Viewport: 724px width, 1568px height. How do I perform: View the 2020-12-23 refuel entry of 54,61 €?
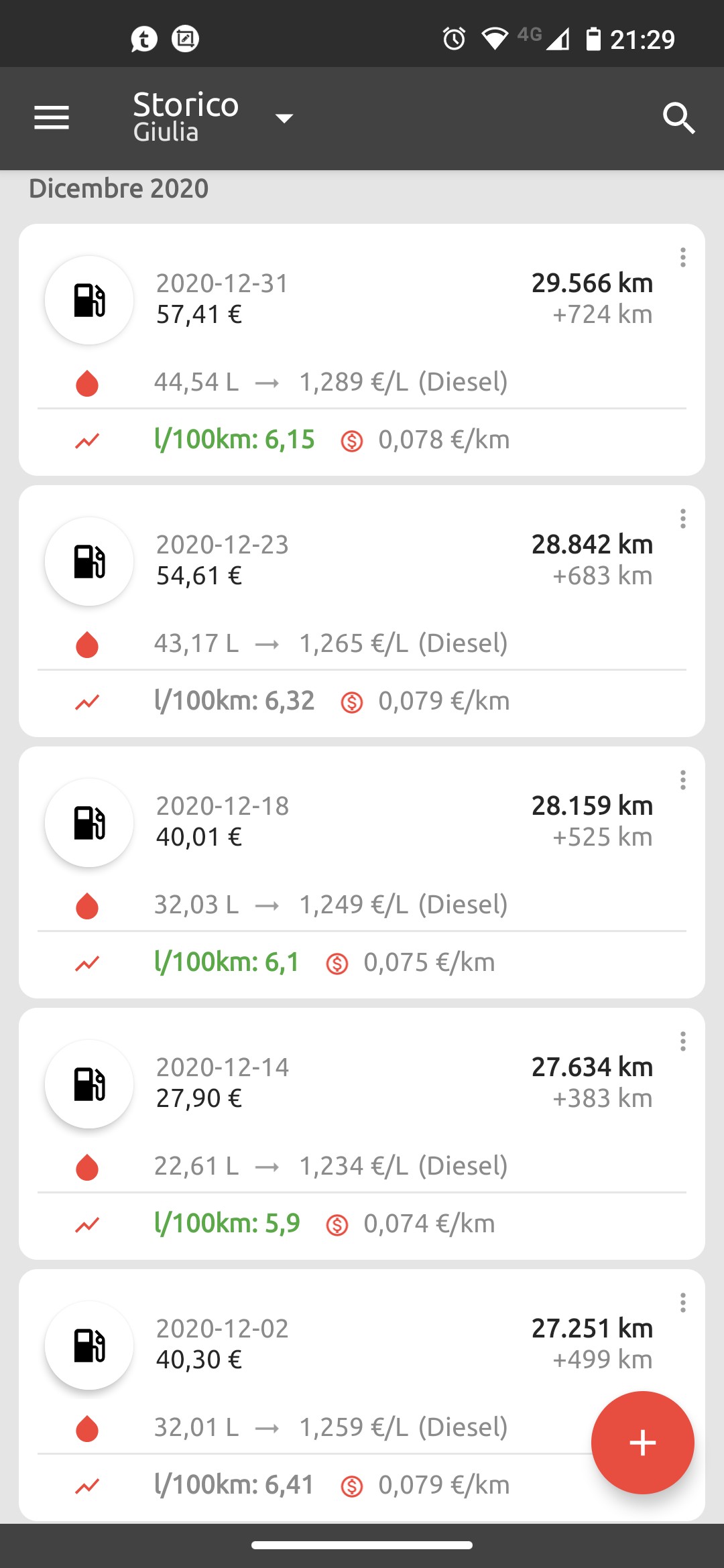tap(362, 611)
